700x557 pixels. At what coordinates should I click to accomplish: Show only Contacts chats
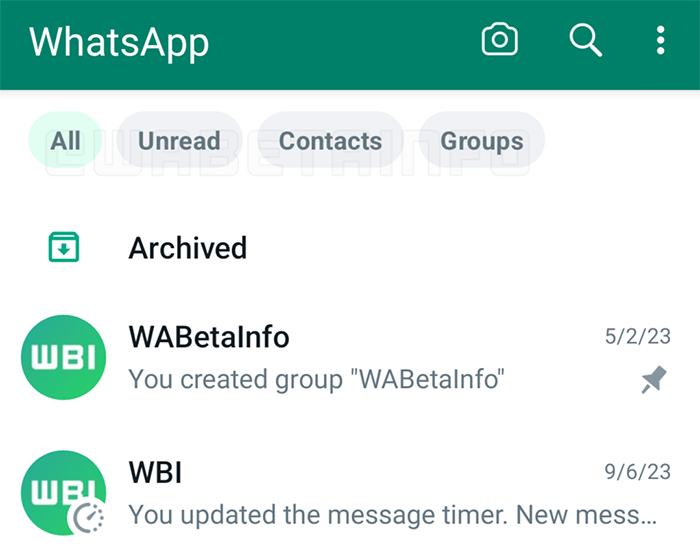pos(330,141)
